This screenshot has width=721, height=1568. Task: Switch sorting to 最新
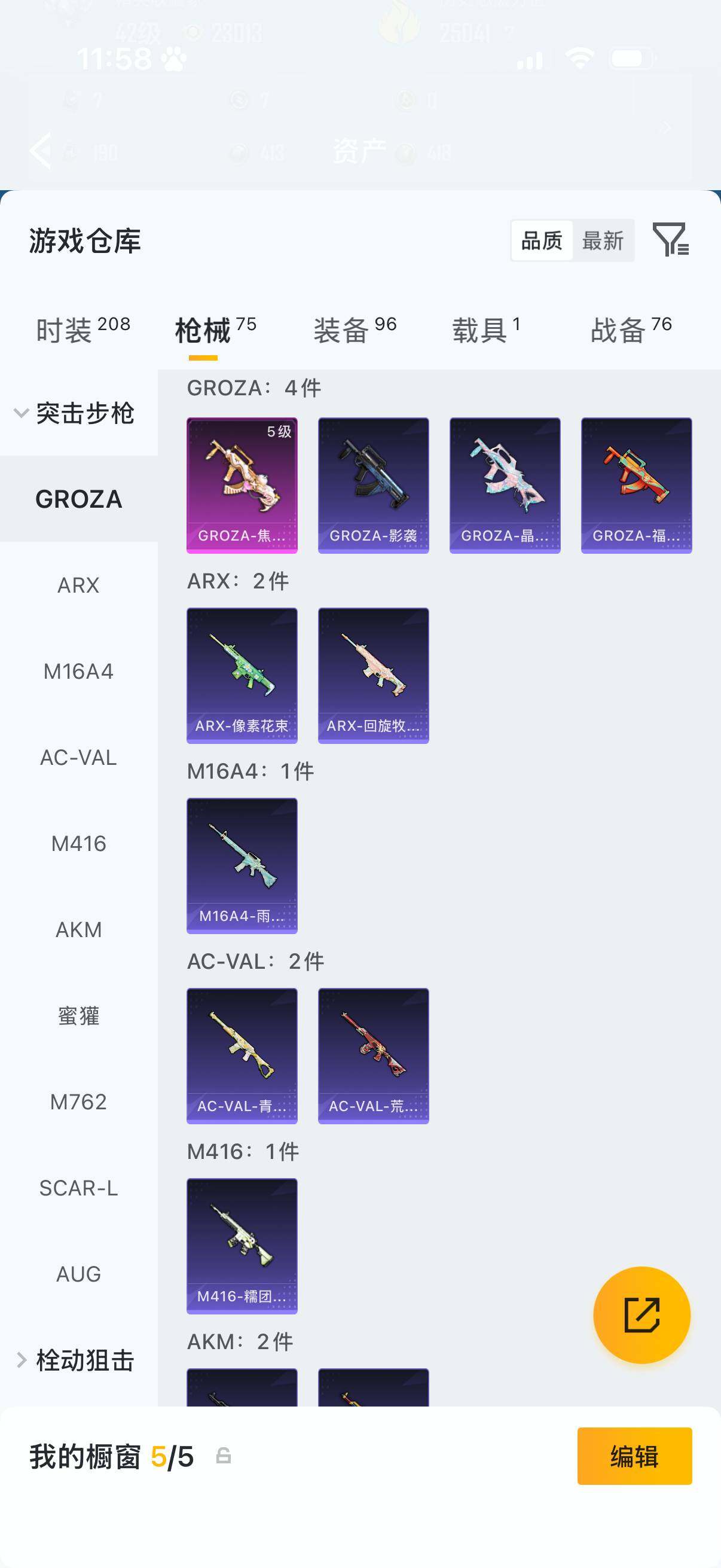[603, 240]
